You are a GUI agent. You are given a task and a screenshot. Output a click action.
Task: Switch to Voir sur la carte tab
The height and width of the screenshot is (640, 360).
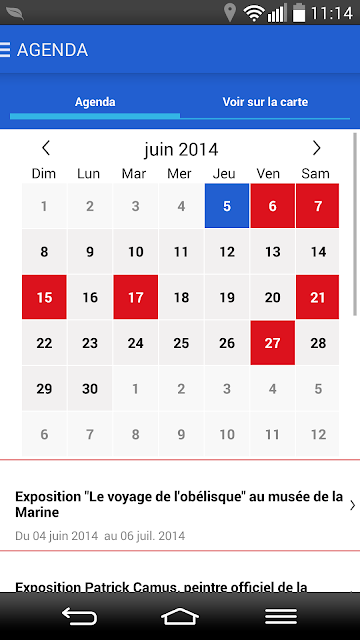(265, 102)
